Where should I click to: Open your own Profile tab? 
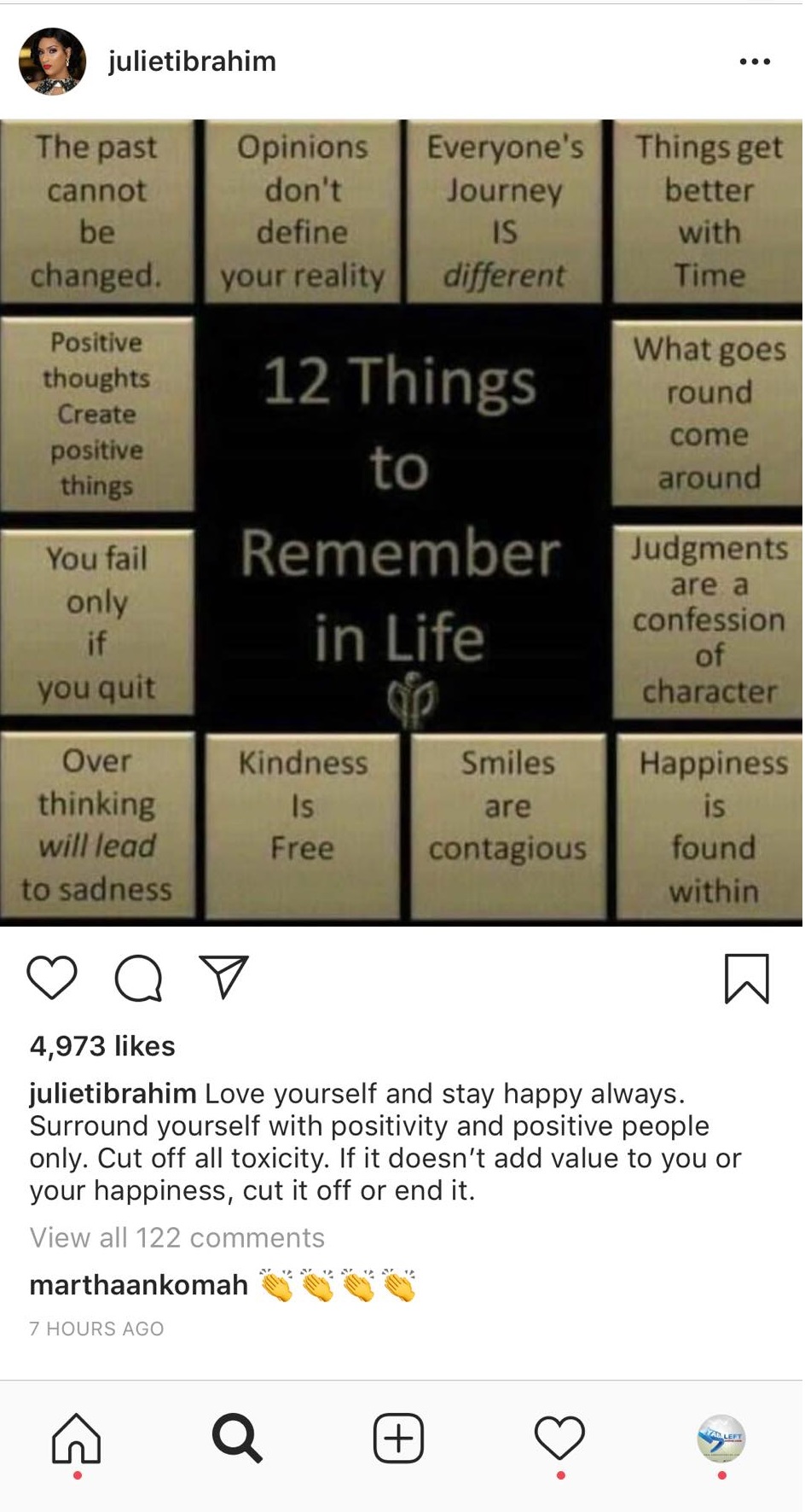coord(721,1439)
